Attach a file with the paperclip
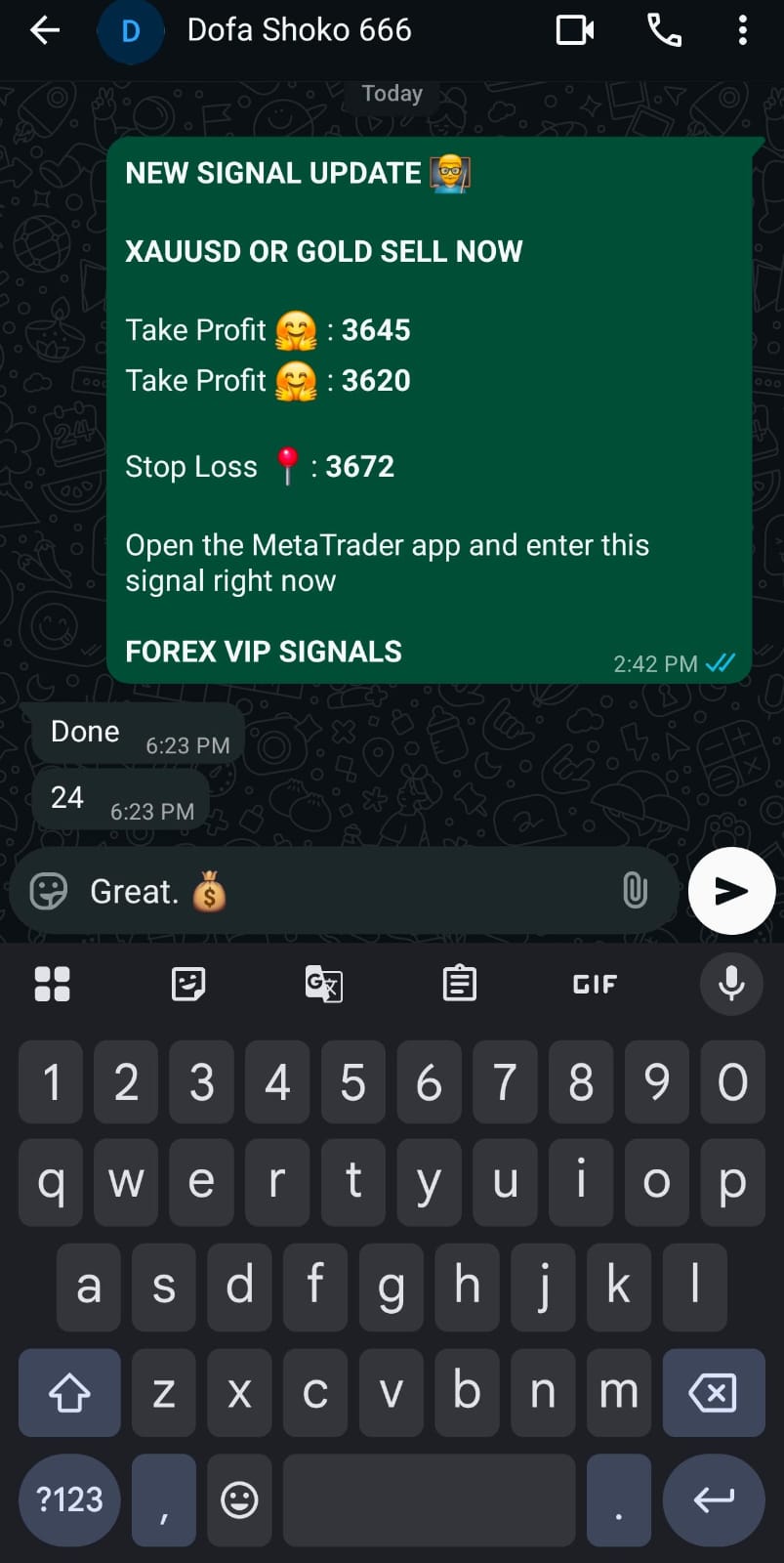 pyautogui.click(x=635, y=891)
